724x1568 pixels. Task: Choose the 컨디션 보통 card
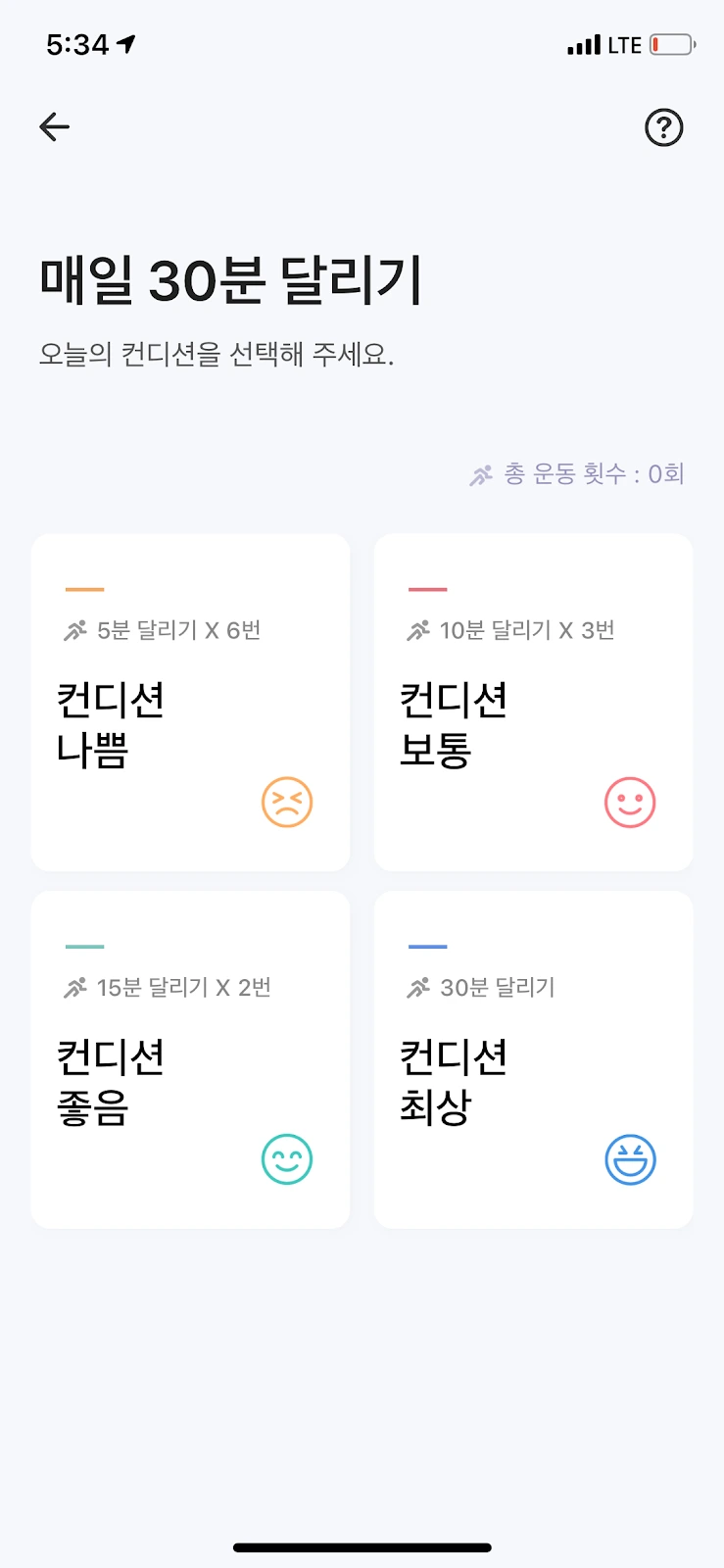(533, 702)
